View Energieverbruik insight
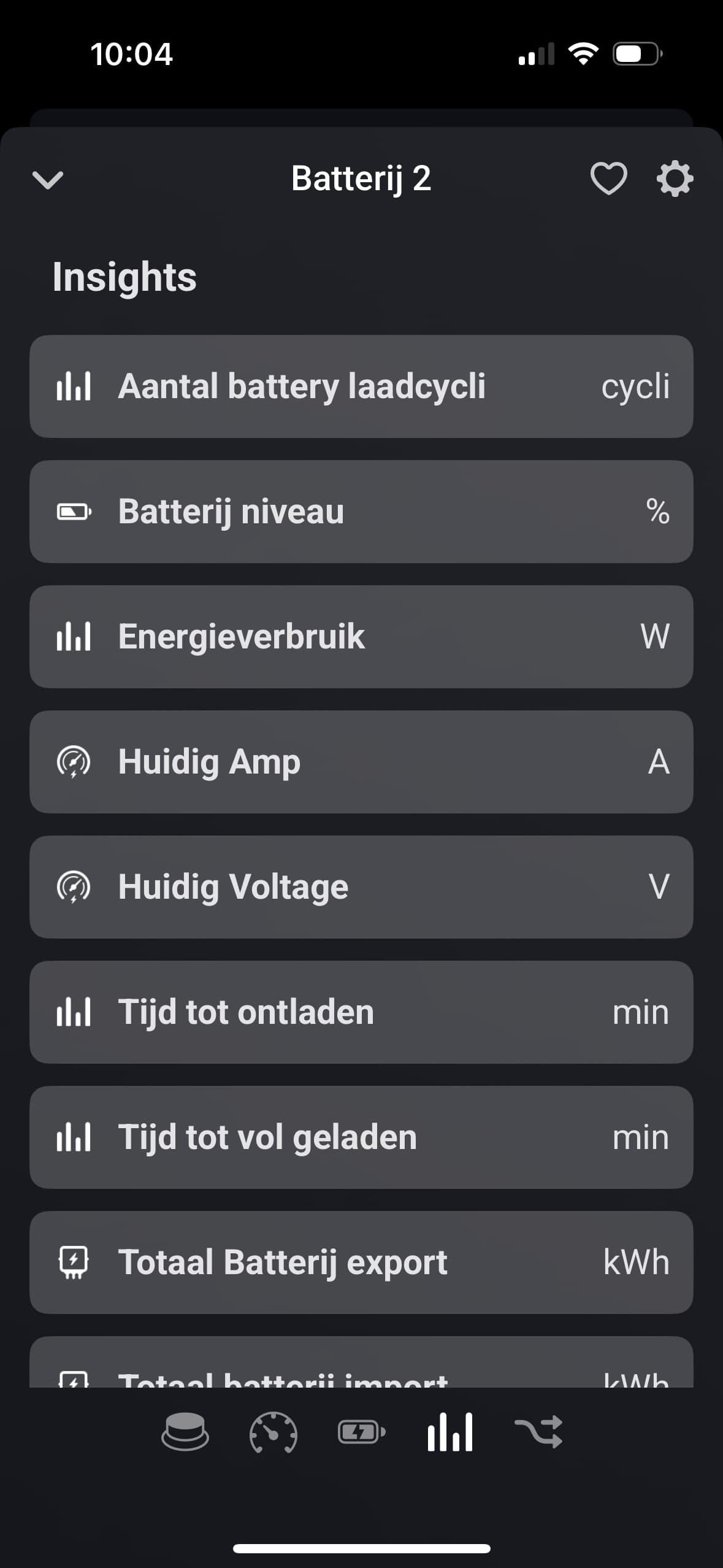Viewport: 723px width, 1568px height. [361, 637]
